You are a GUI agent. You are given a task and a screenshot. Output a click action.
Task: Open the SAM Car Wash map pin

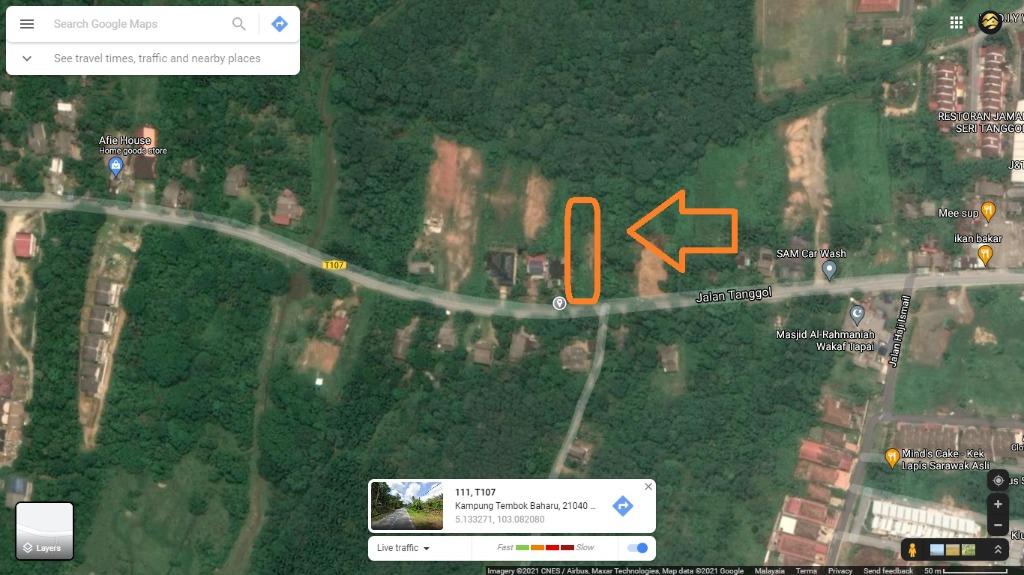click(829, 269)
